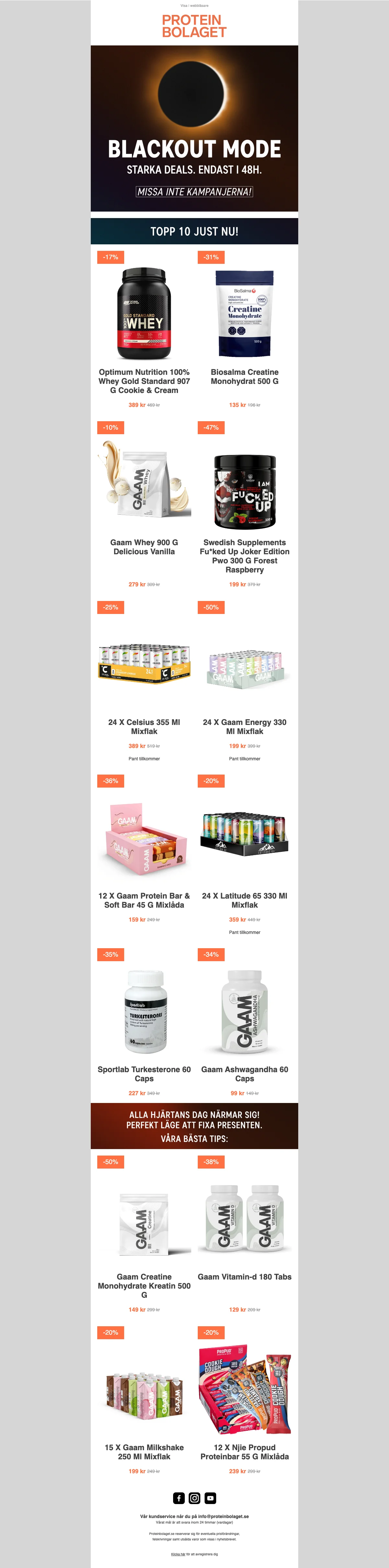
Task: Open the Visa i webbläsare link
Action: pyautogui.click(x=194, y=6)
